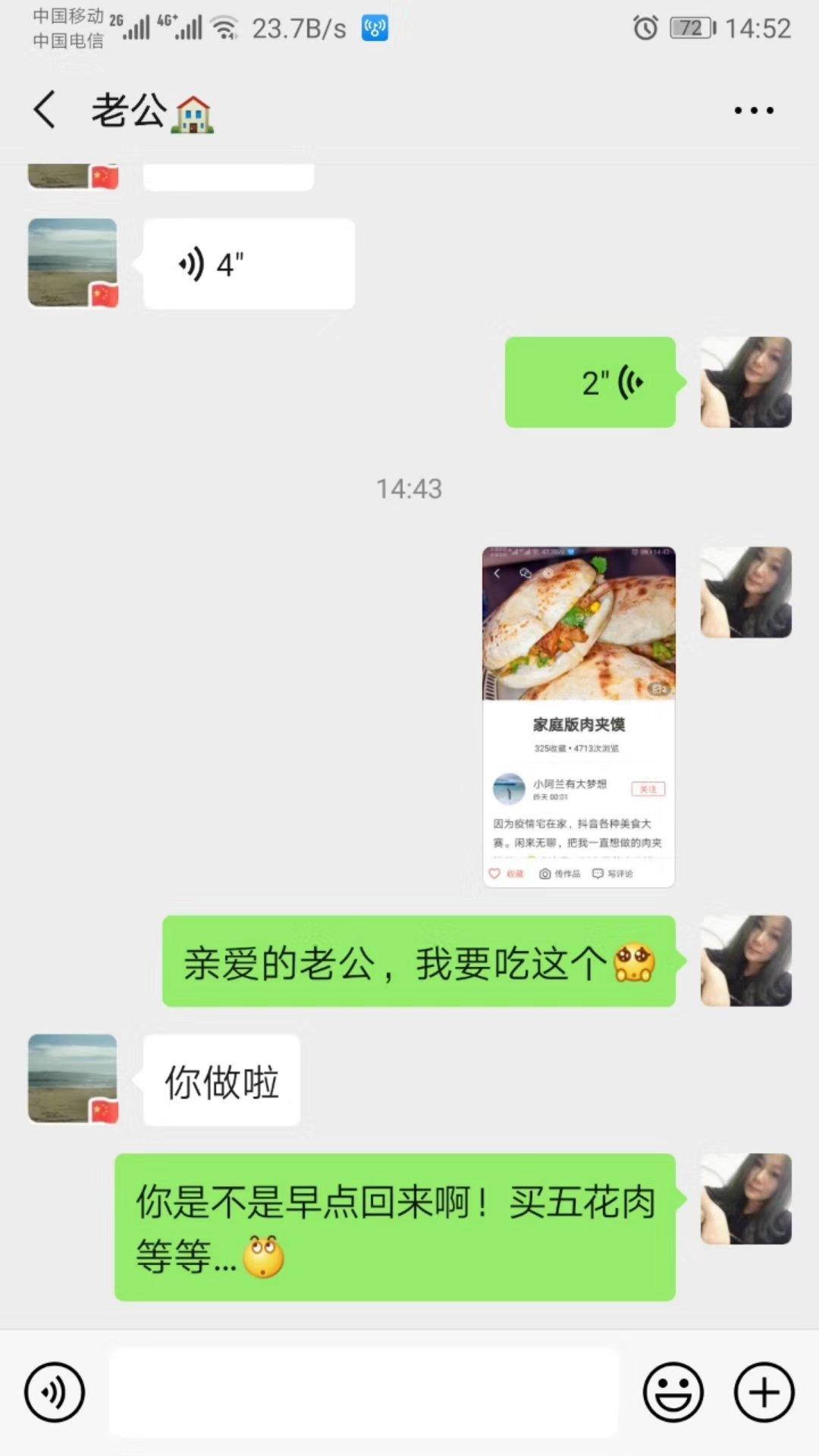Switch to voice input mode
Viewport: 819px width, 1456px height.
pos(54,1392)
